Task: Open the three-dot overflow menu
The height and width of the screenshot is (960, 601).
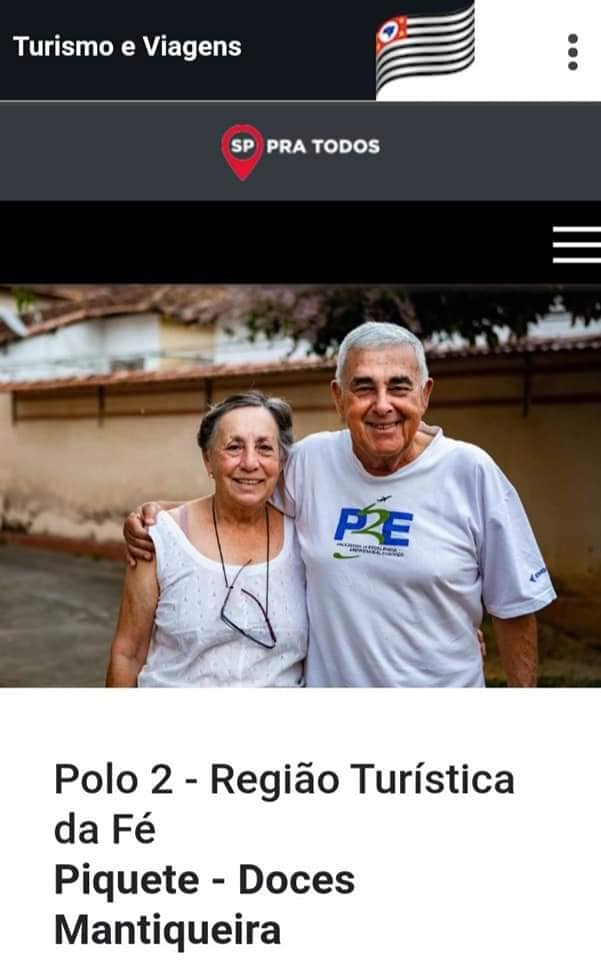Action: point(572,51)
